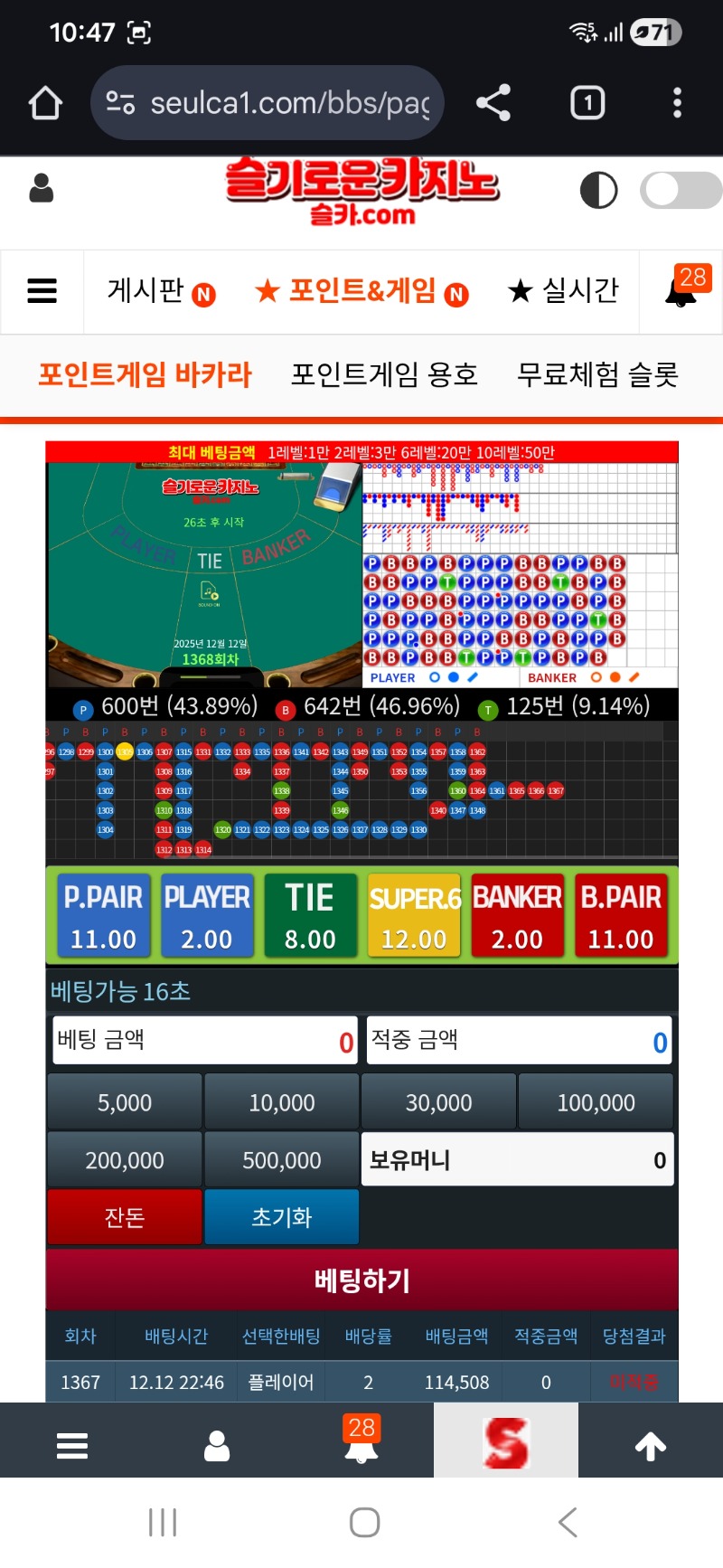Image resolution: width=723 pixels, height=1568 pixels.
Task: Open the 실시간 menu item
Action: 564,291
